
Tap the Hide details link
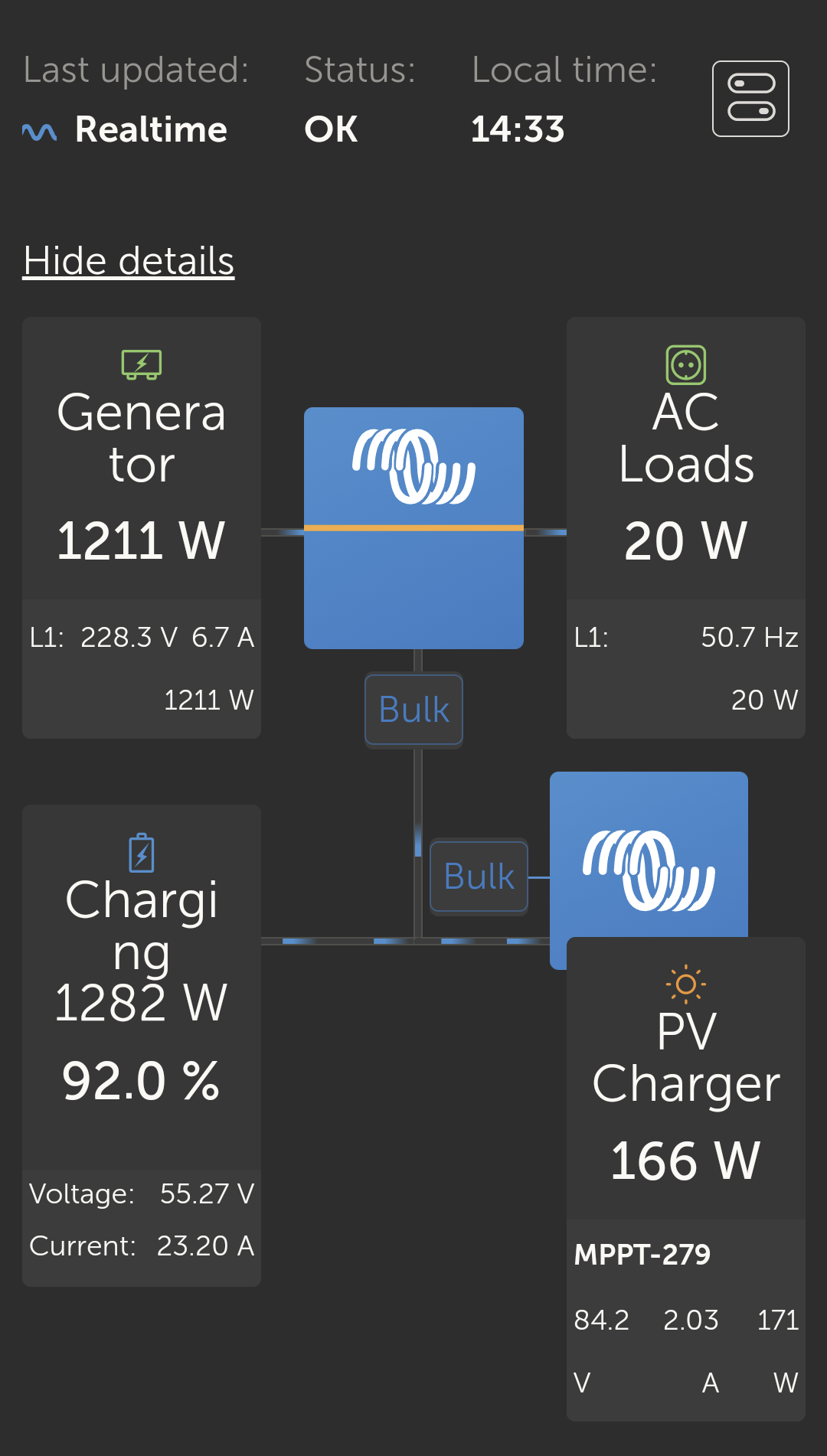129,261
